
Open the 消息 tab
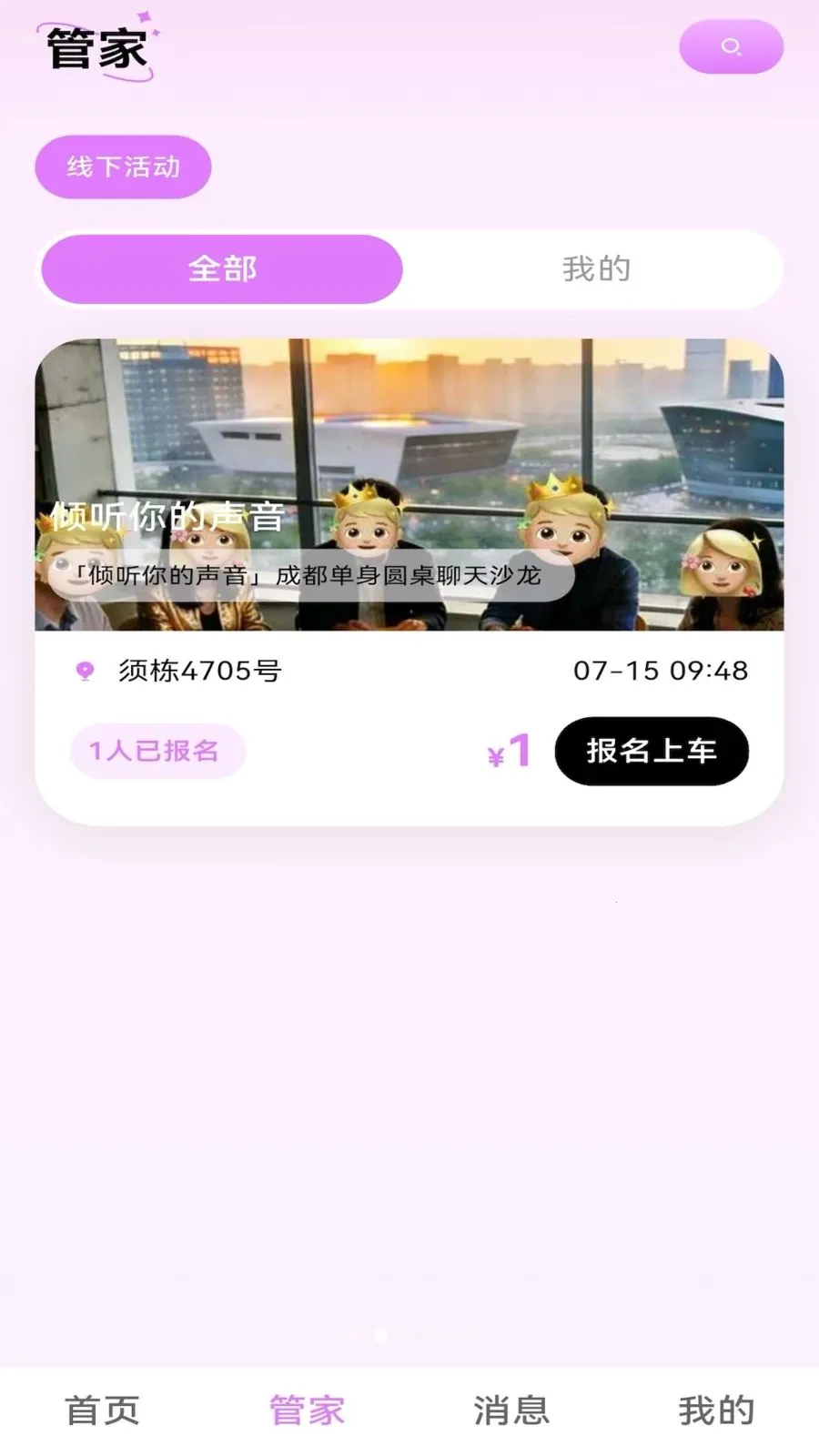click(511, 1410)
